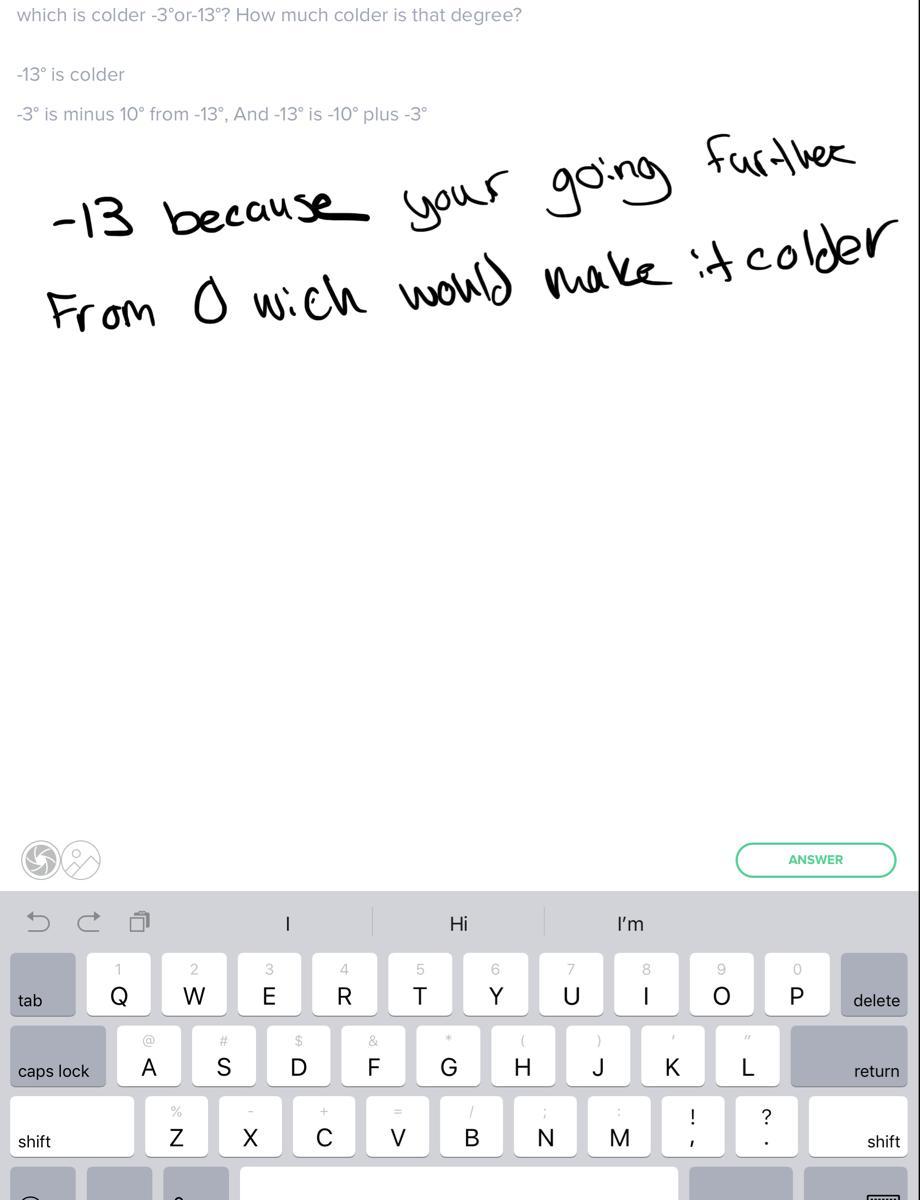The image size is (920, 1200).
Task: Tap the tab key
Action: click(x=43, y=985)
